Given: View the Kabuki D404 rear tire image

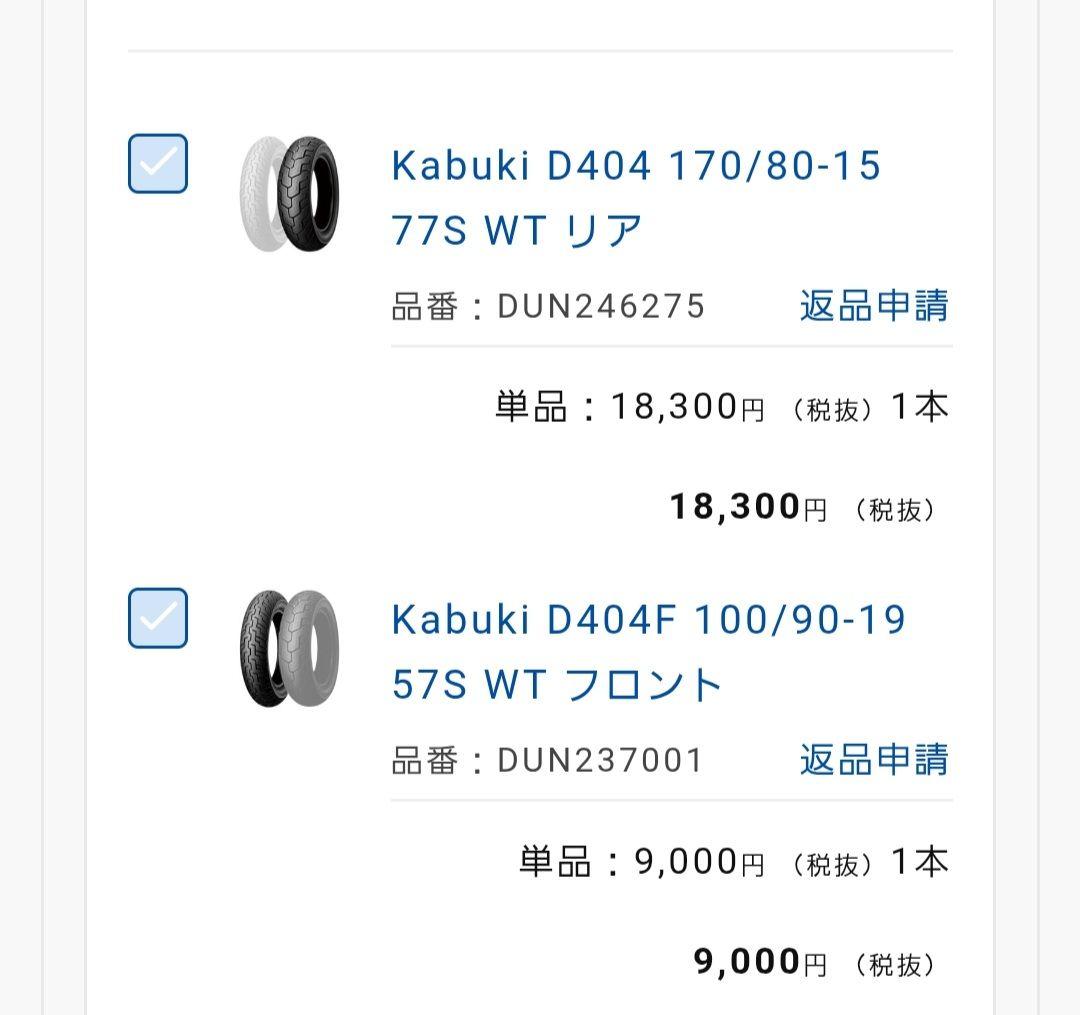Looking at the screenshot, I should click(x=289, y=194).
